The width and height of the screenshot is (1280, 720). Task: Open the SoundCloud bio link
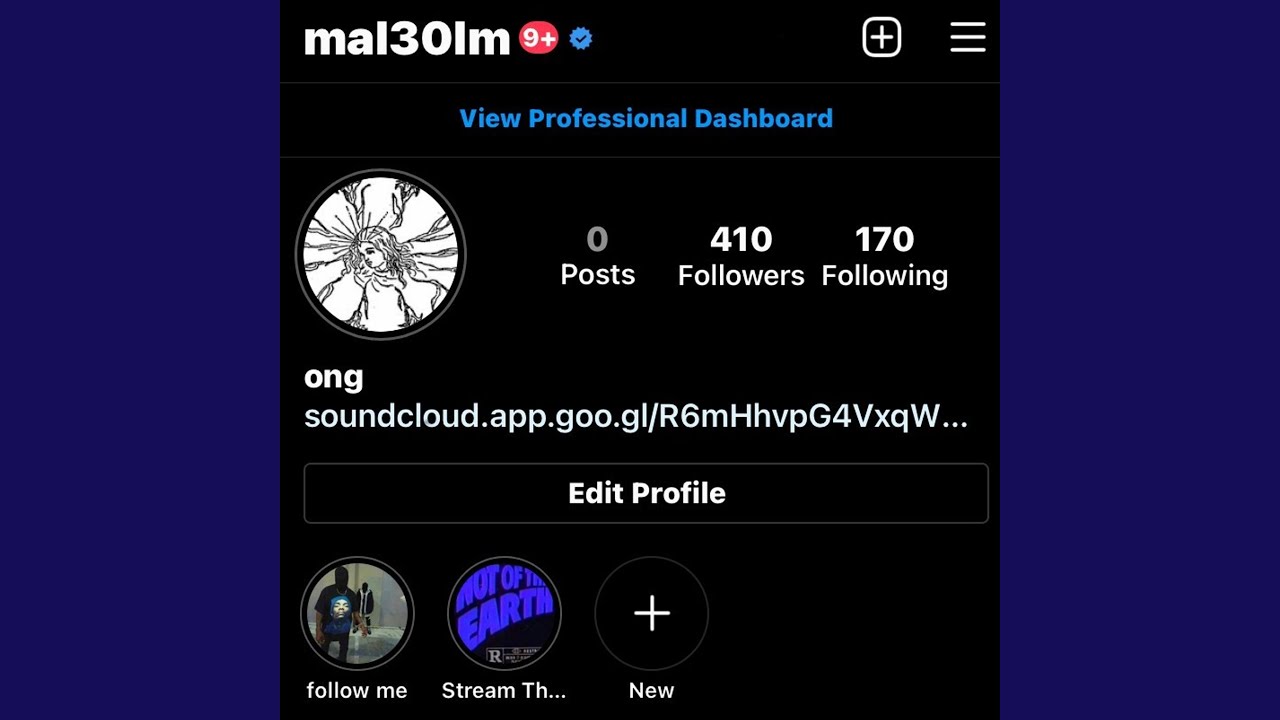(635, 416)
